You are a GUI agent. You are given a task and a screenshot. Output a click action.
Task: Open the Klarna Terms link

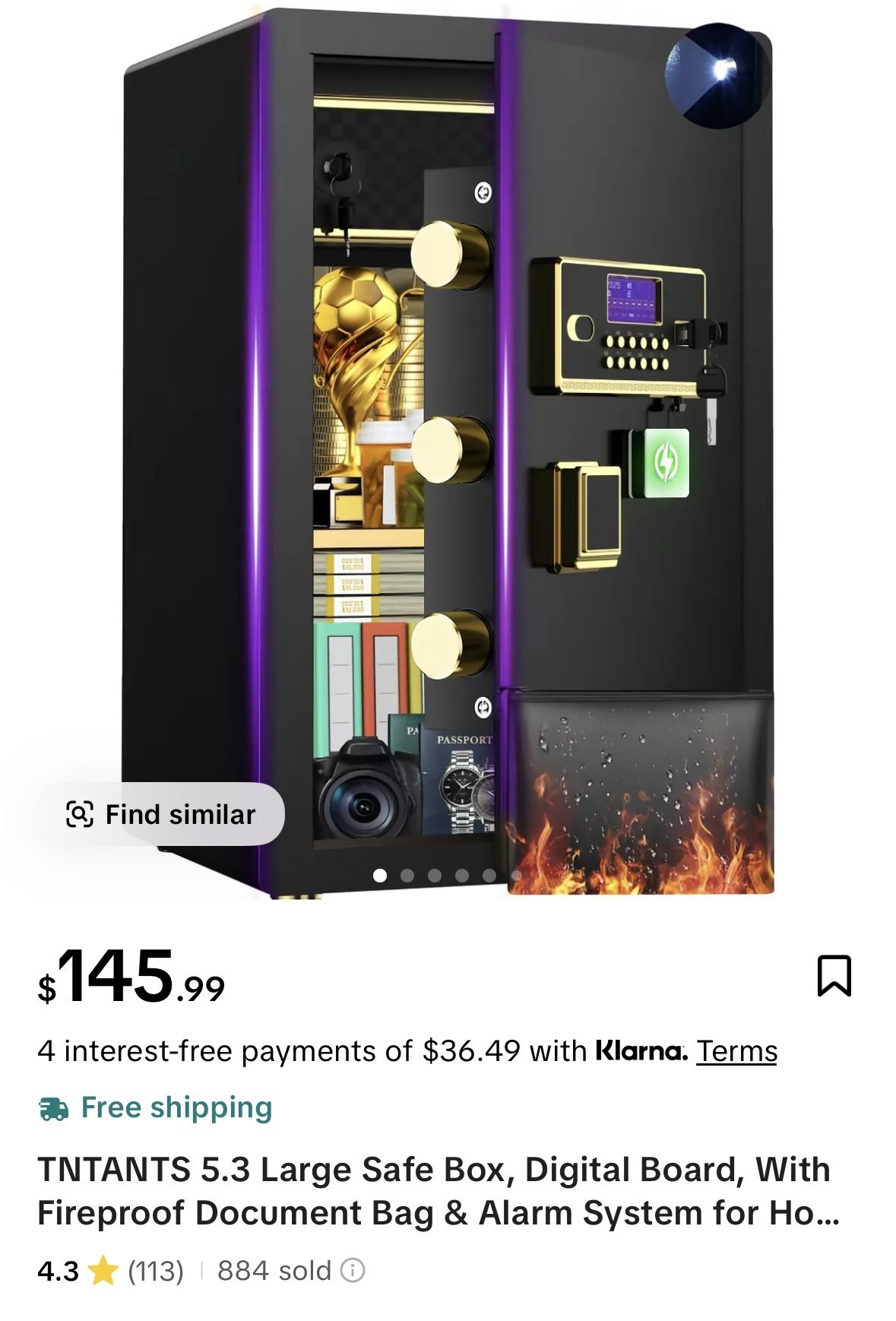736,1051
